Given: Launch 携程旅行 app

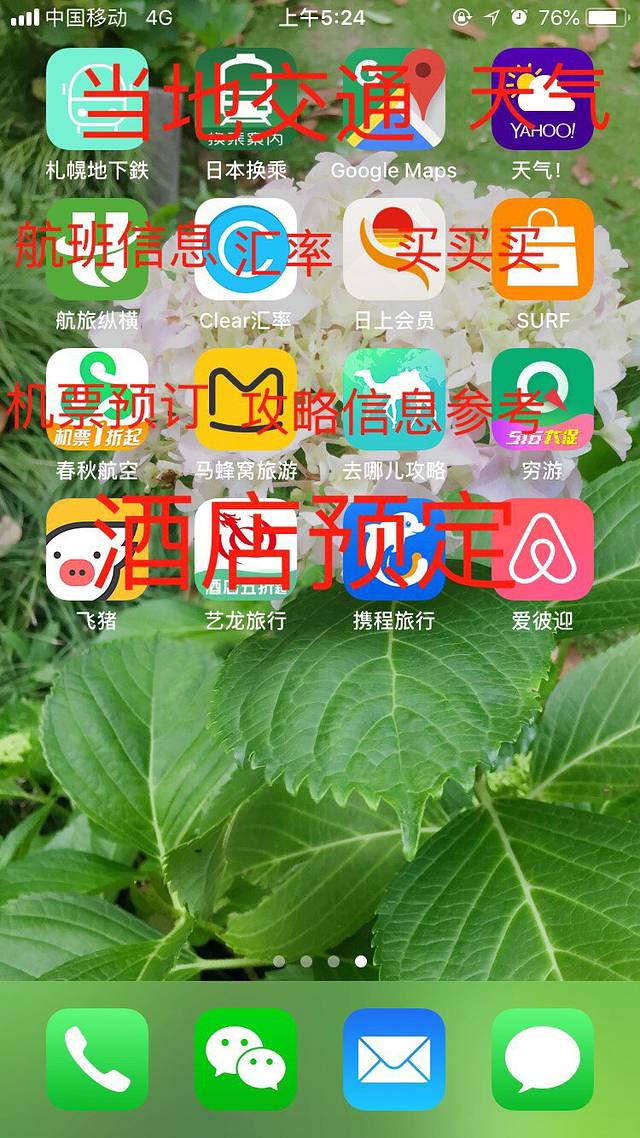Looking at the screenshot, I should [x=394, y=548].
